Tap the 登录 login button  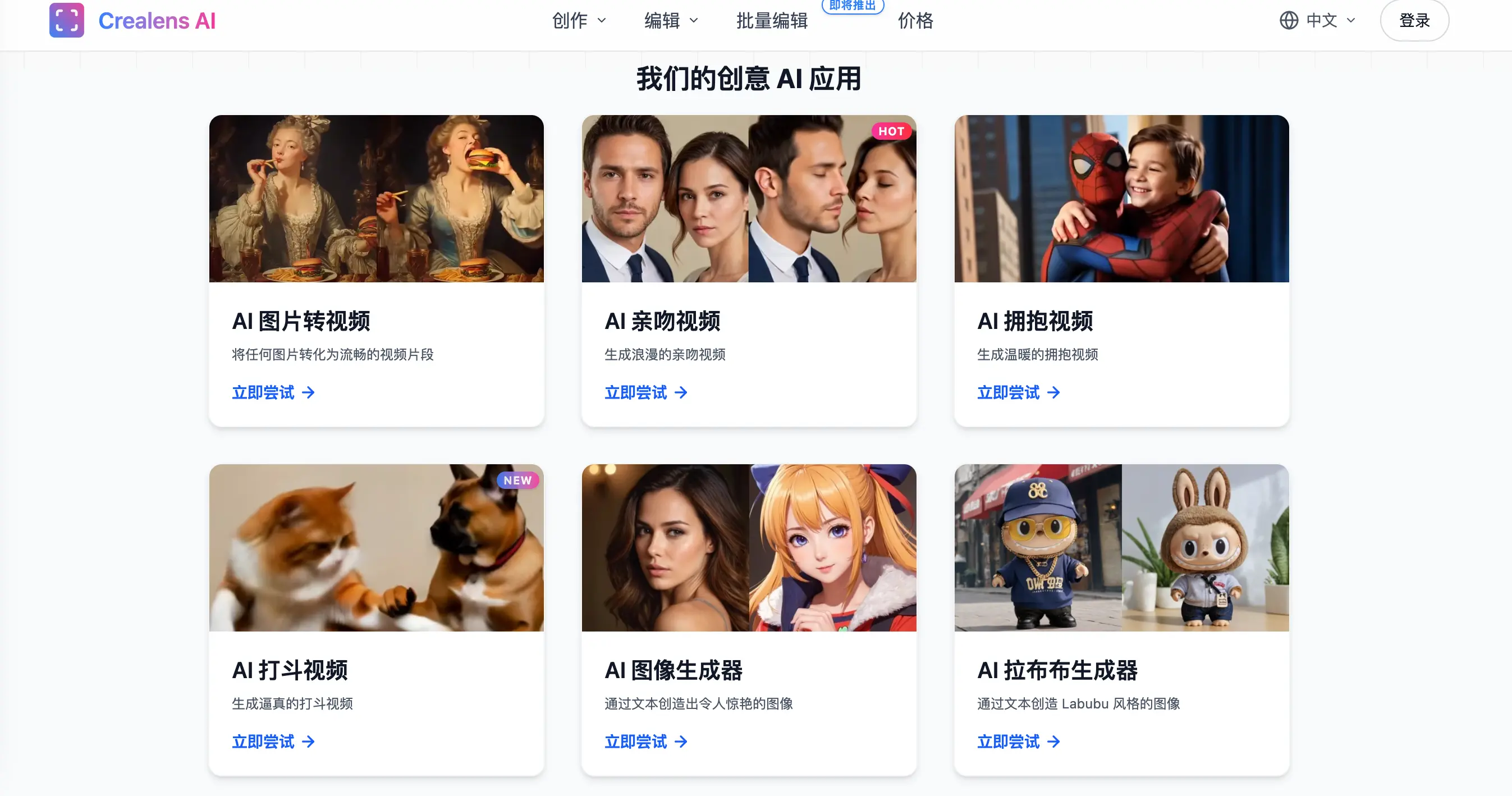[x=1414, y=21]
